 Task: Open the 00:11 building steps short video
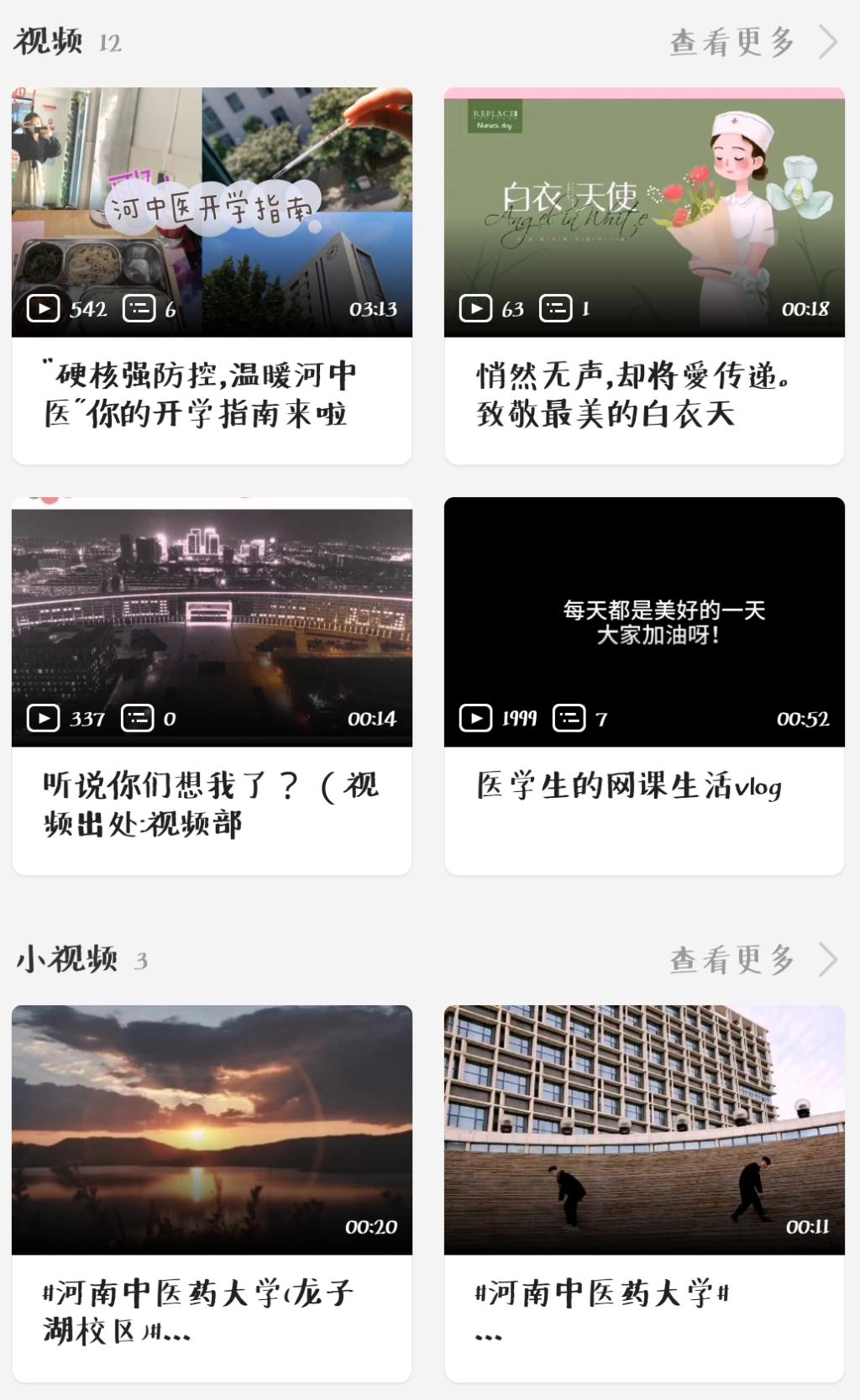[x=644, y=1130]
